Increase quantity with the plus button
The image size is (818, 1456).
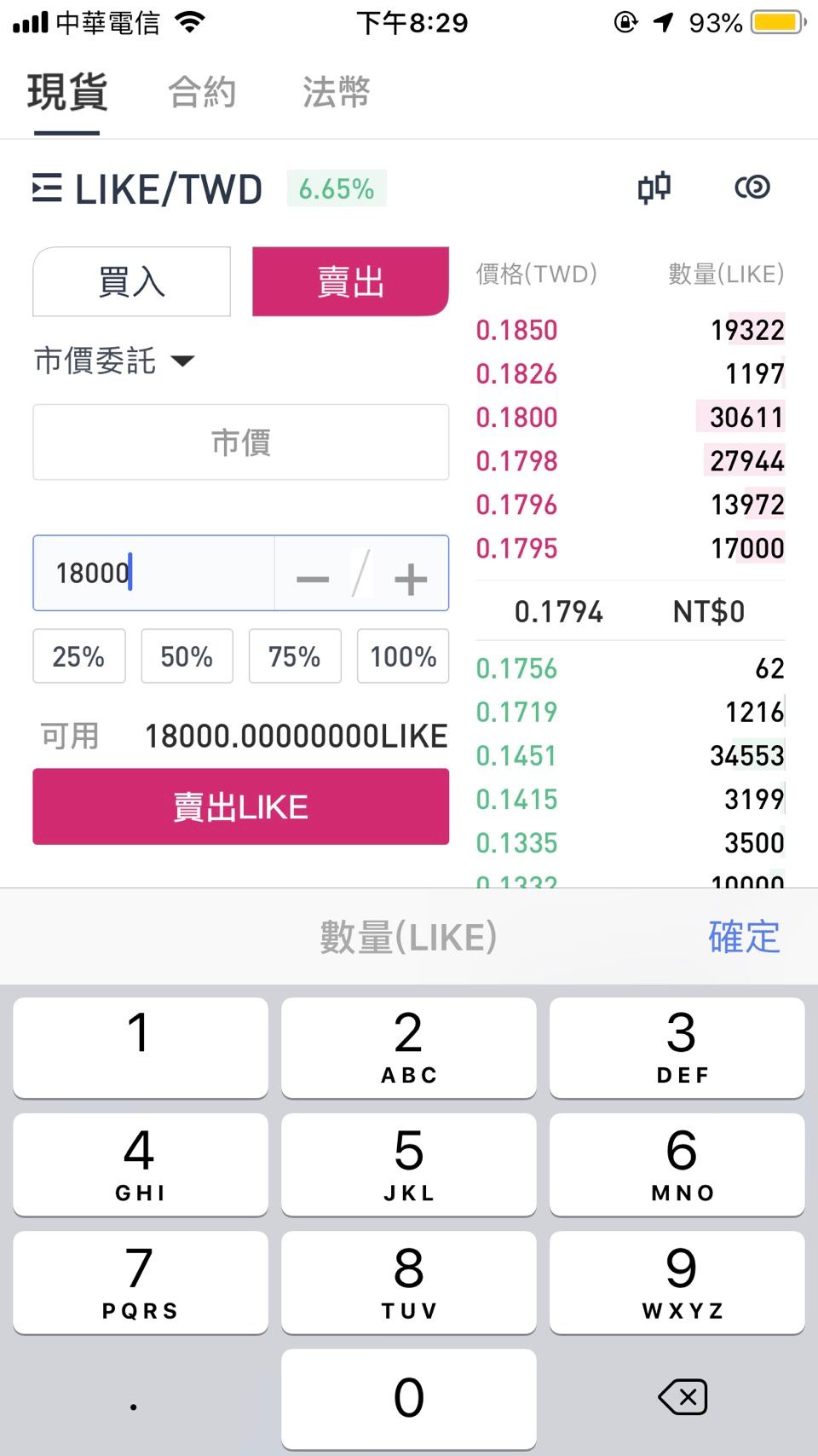pyautogui.click(x=411, y=579)
